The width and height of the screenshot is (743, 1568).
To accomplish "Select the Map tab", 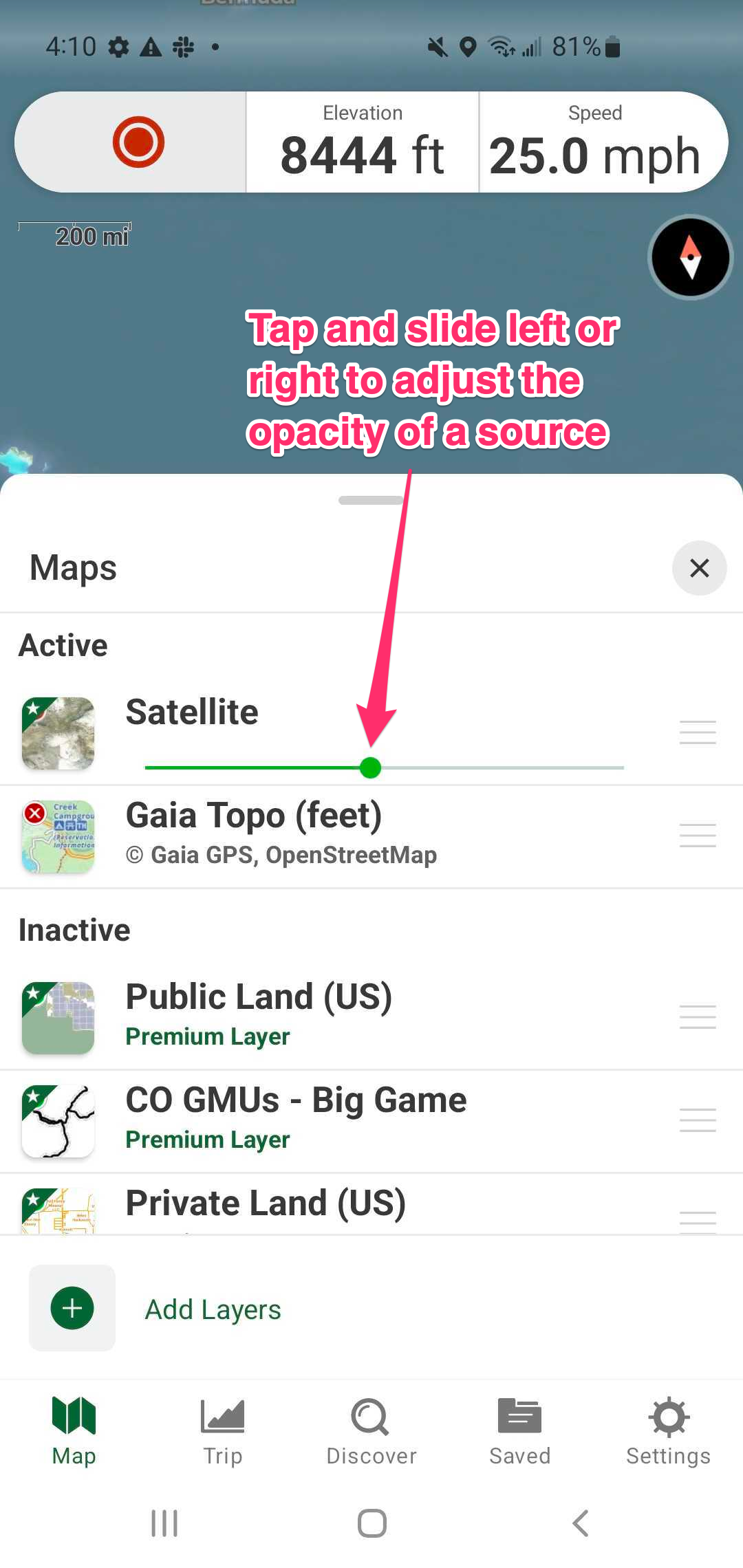I will [x=74, y=1432].
